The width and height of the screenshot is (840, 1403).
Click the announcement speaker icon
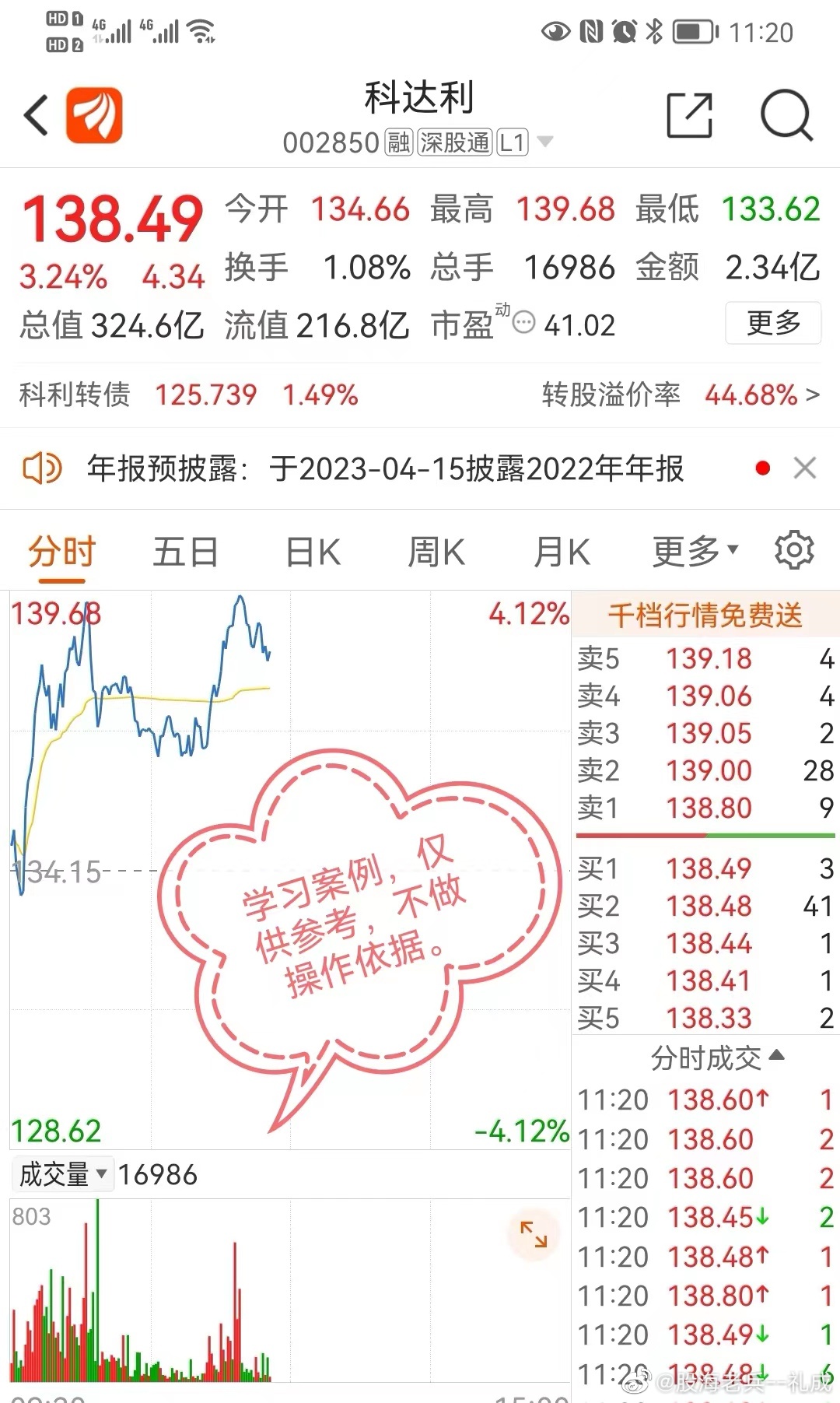pos(43,468)
